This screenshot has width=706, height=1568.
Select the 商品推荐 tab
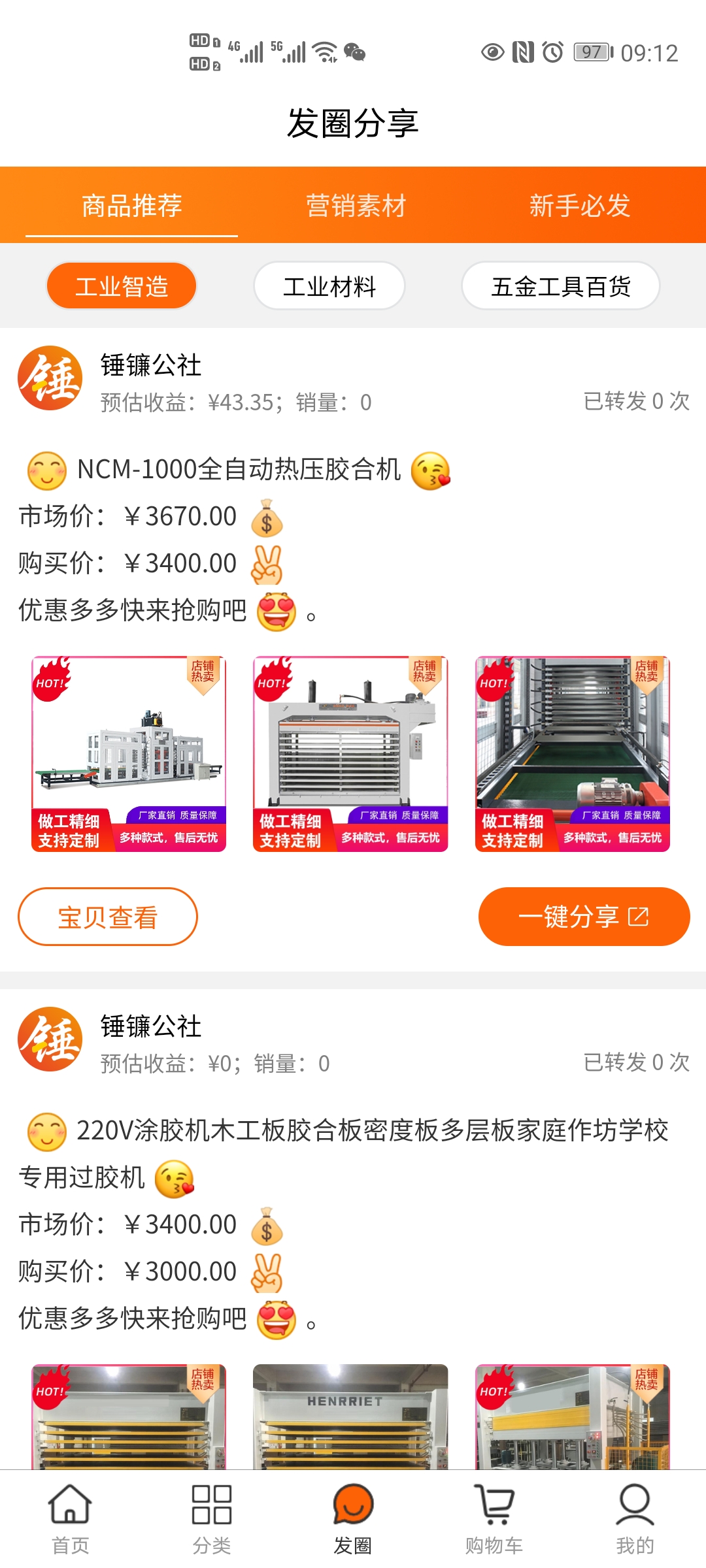[131, 206]
